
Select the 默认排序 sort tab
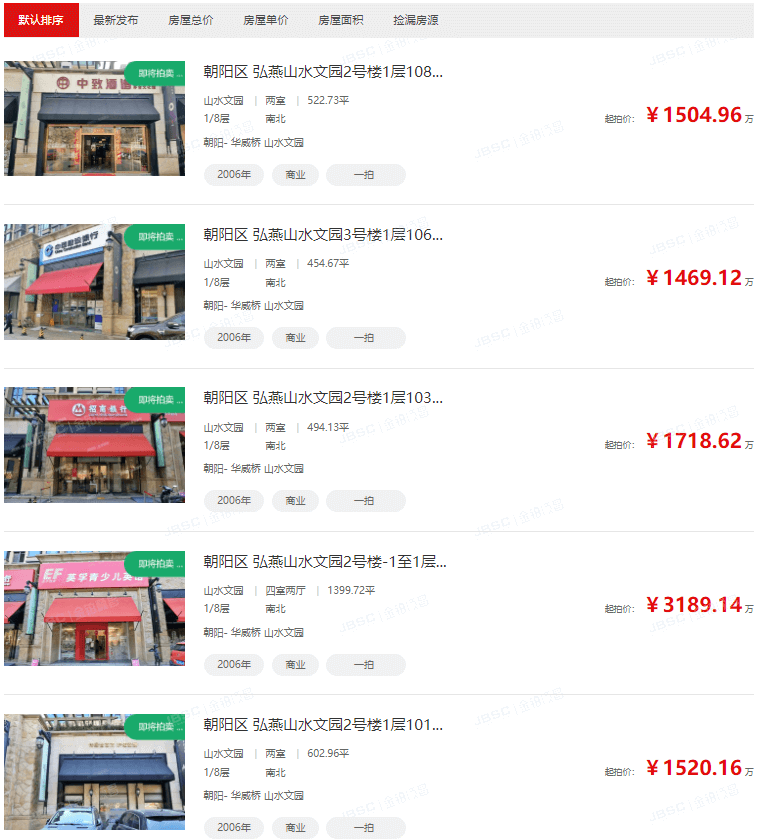tap(41, 20)
